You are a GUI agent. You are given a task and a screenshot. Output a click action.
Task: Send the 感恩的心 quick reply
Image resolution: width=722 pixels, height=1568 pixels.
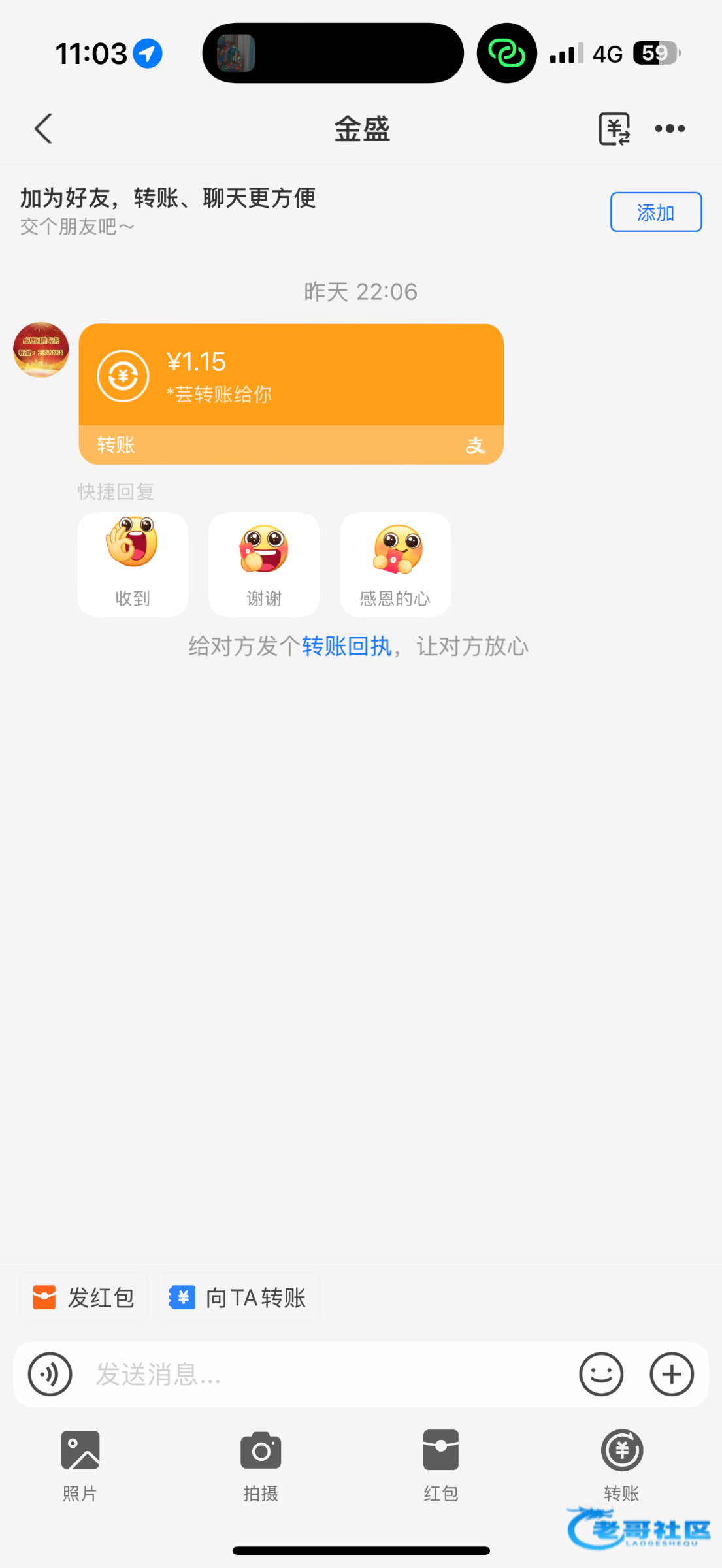(x=395, y=564)
